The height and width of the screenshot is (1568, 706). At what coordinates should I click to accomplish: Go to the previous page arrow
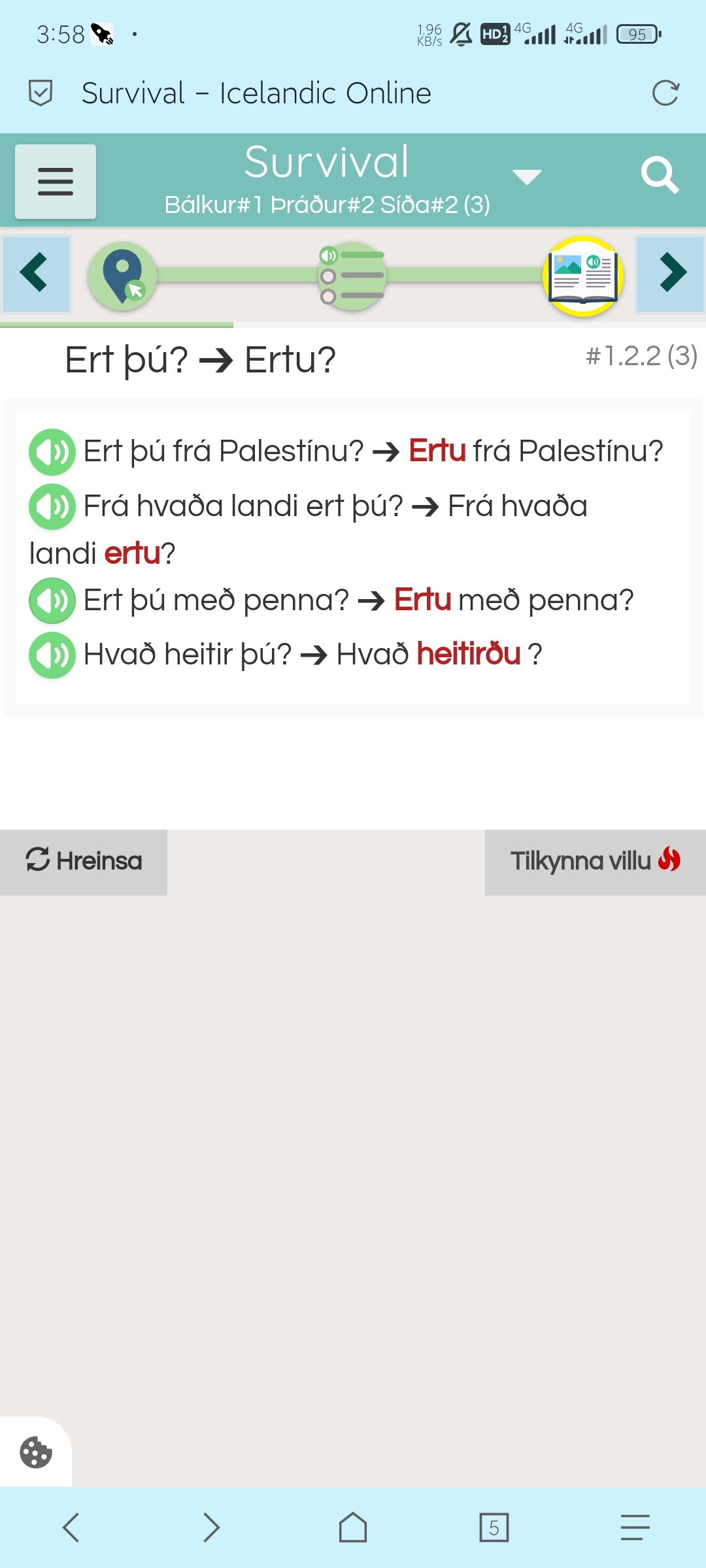36,273
